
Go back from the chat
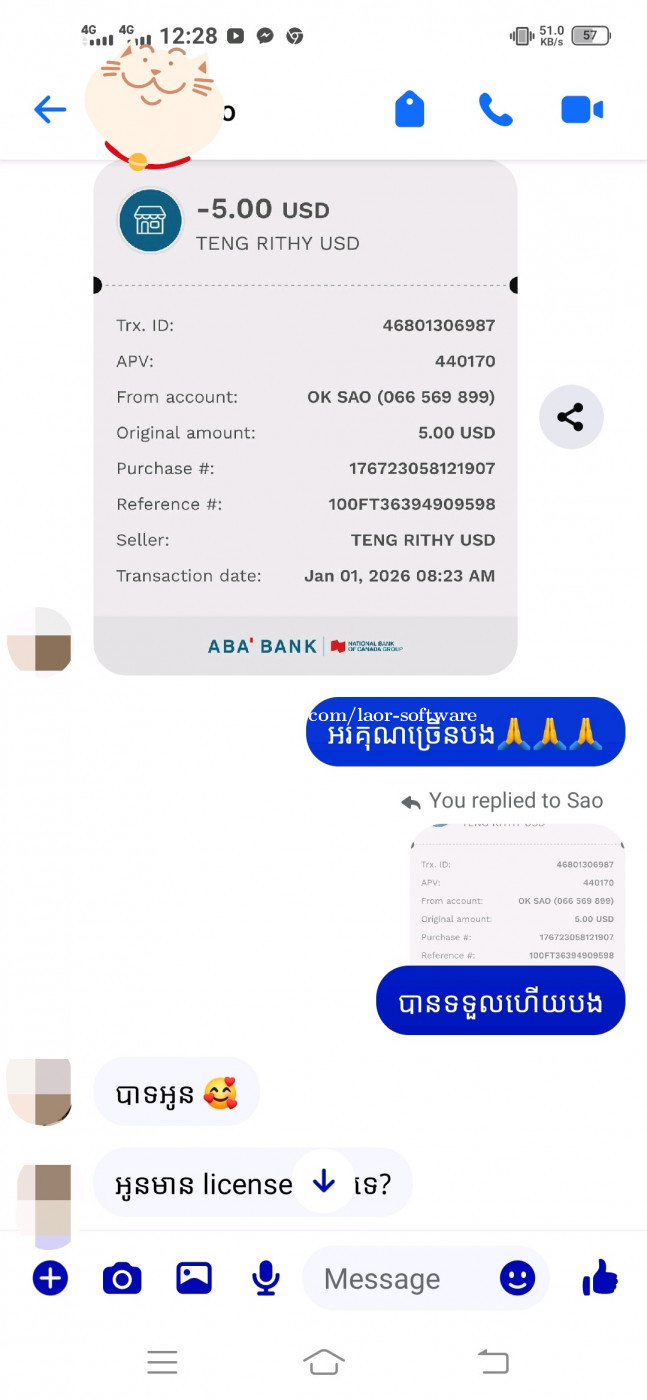click(49, 109)
